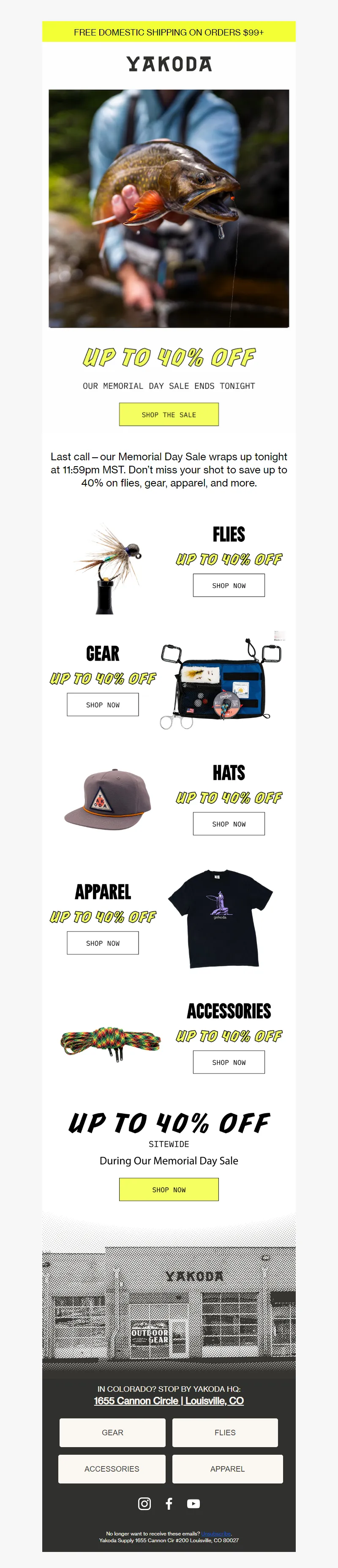Viewport: 338px width, 1568px height.
Task: Tap the Unsubscribe link
Action: click(216, 1533)
